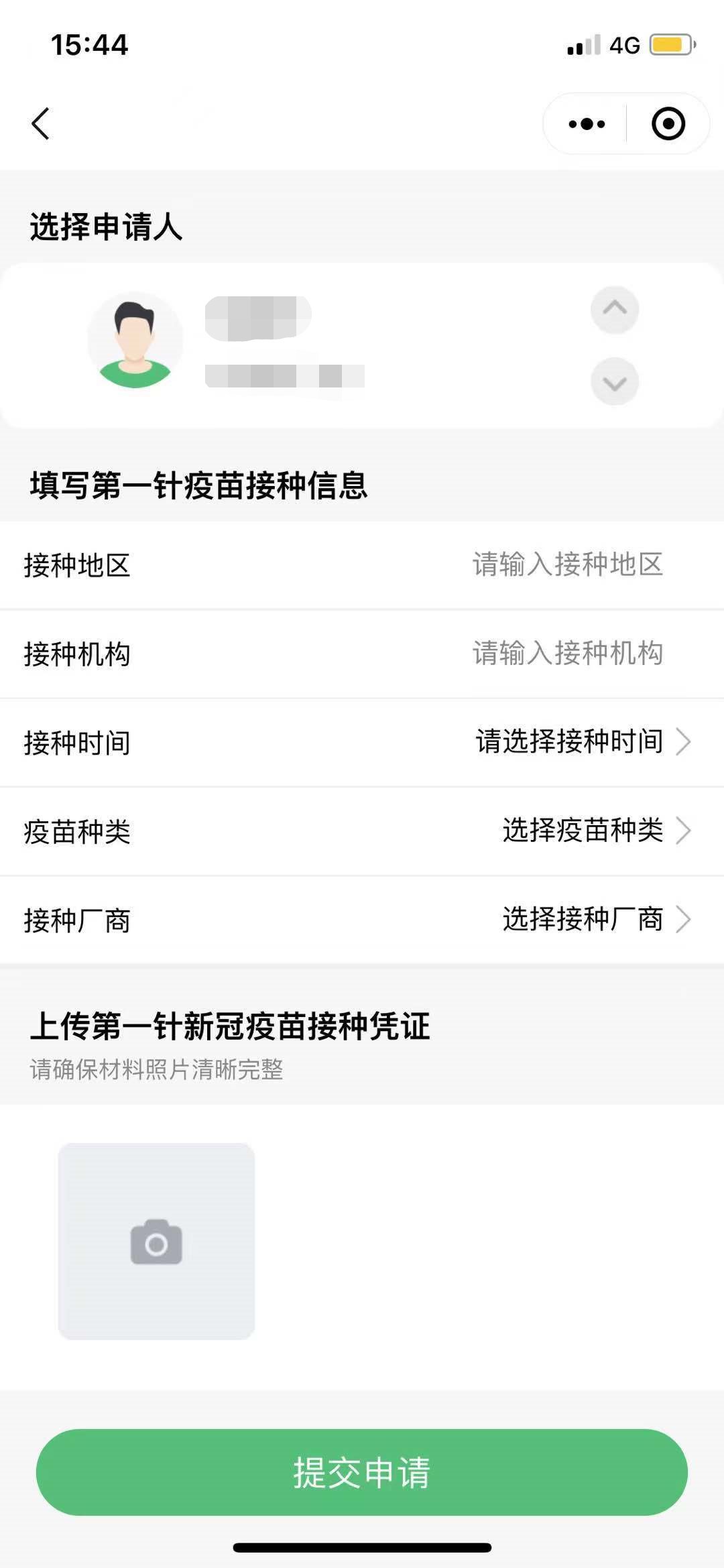Open the mini program three-dot menu
724x1568 pixels.
tap(587, 124)
